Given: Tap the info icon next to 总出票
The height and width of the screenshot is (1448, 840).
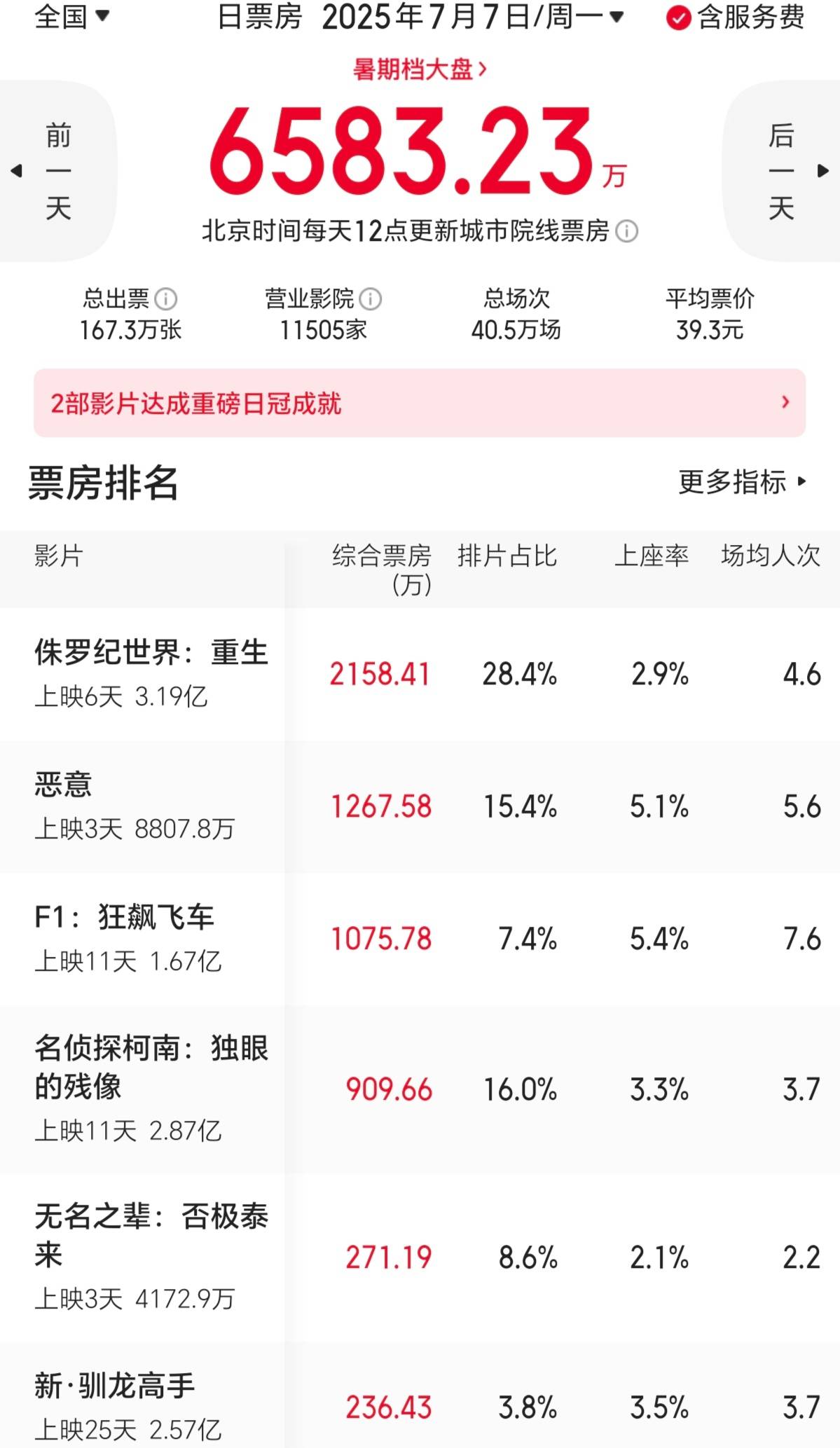Looking at the screenshot, I should 165,299.
